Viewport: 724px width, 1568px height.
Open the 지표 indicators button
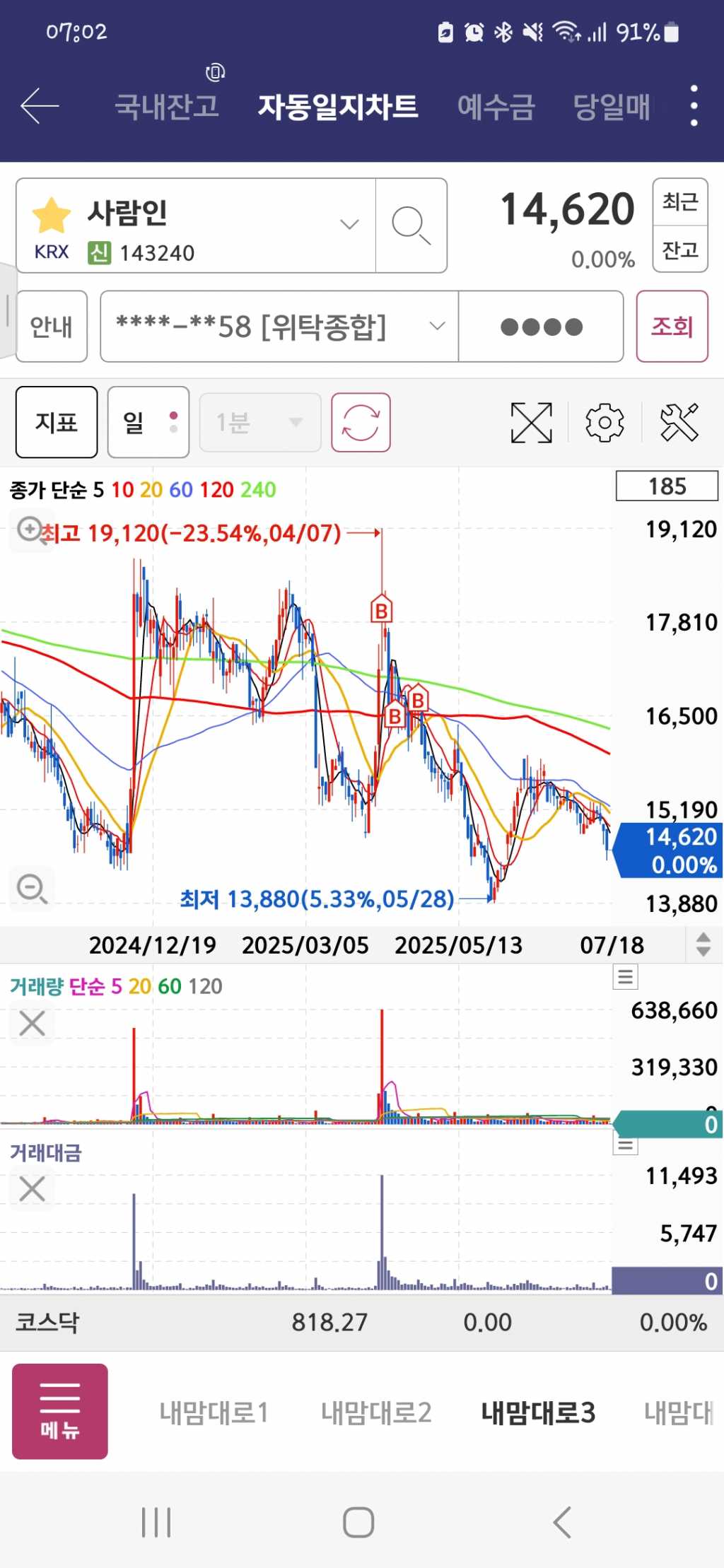pos(57,423)
